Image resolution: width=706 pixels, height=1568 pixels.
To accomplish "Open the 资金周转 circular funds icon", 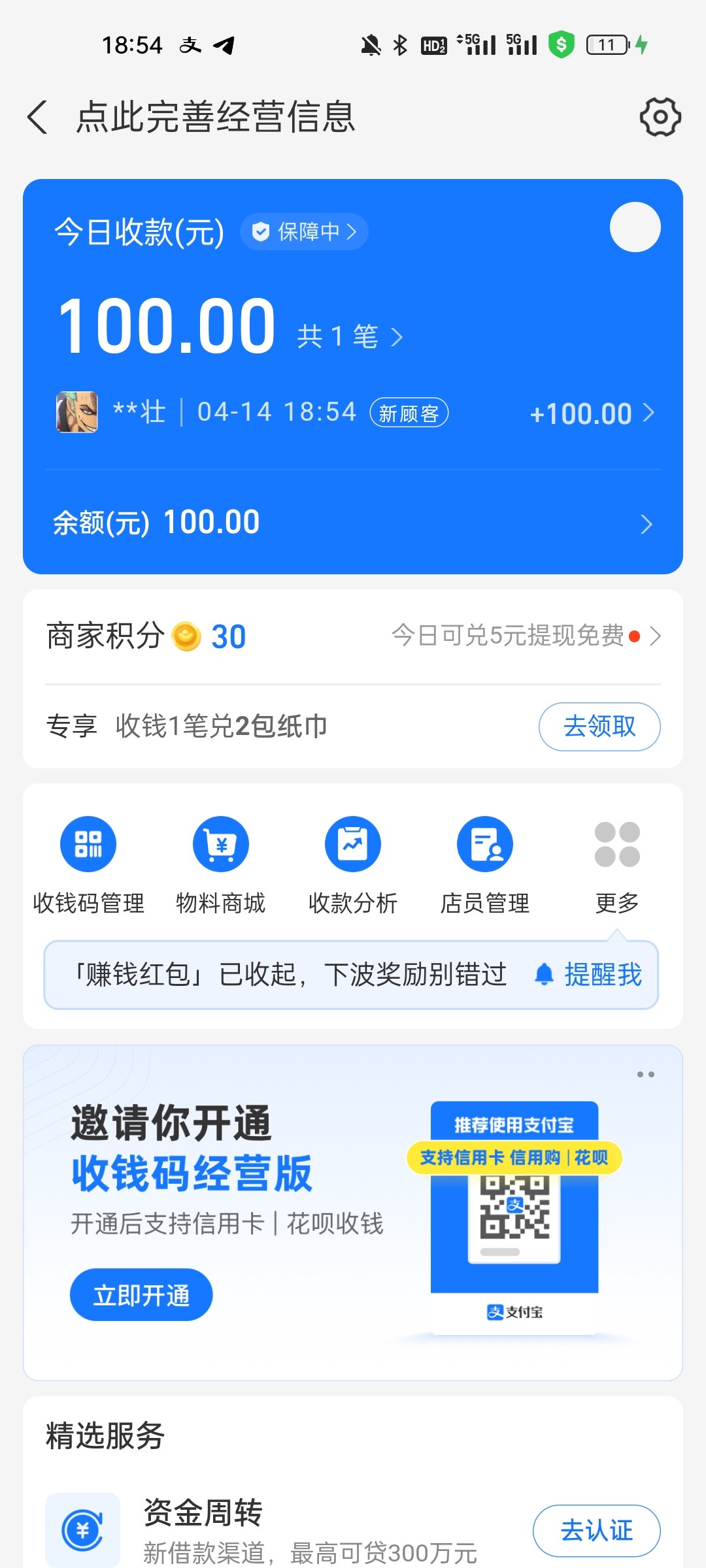I will coord(82,1530).
